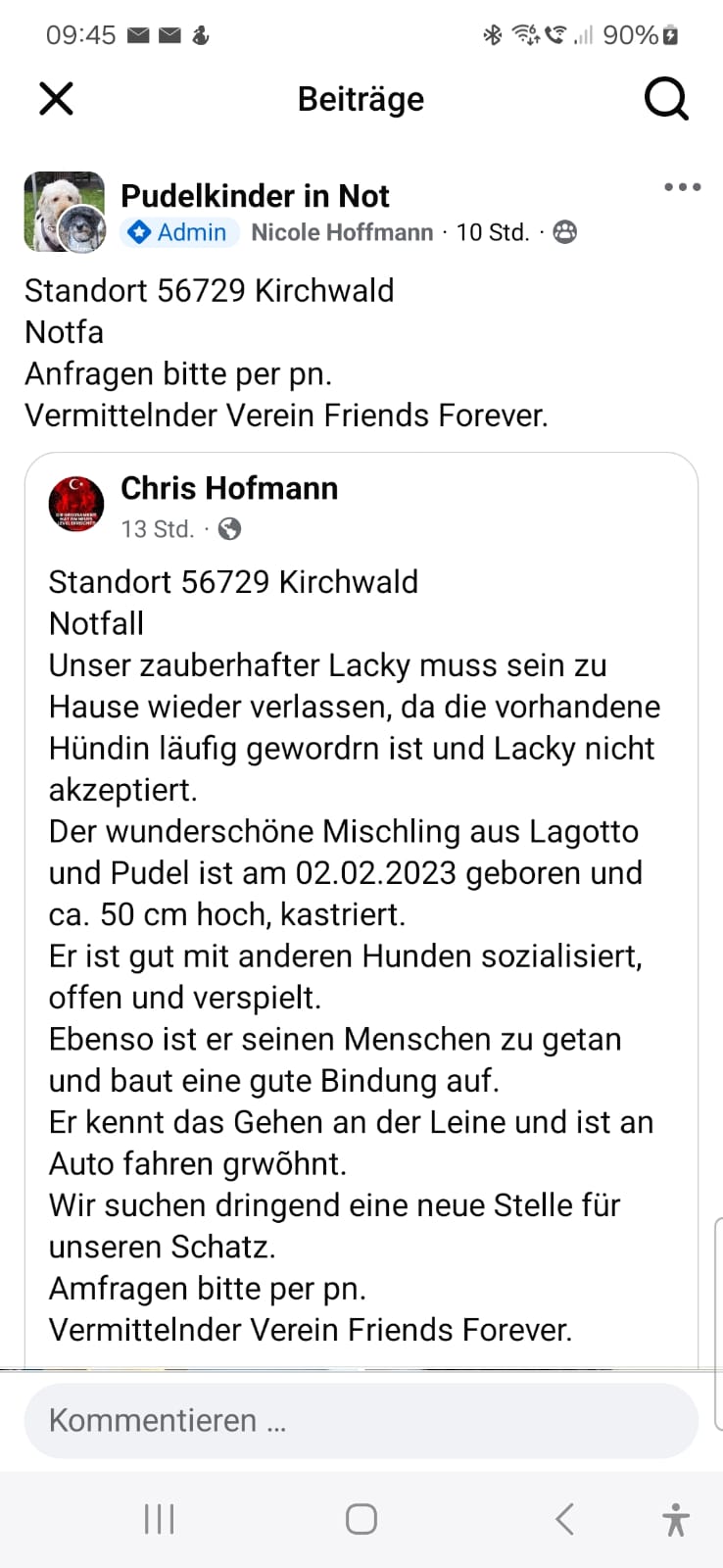Tap the Kommentieren comment field
723x1568 pixels.
point(361,1420)
